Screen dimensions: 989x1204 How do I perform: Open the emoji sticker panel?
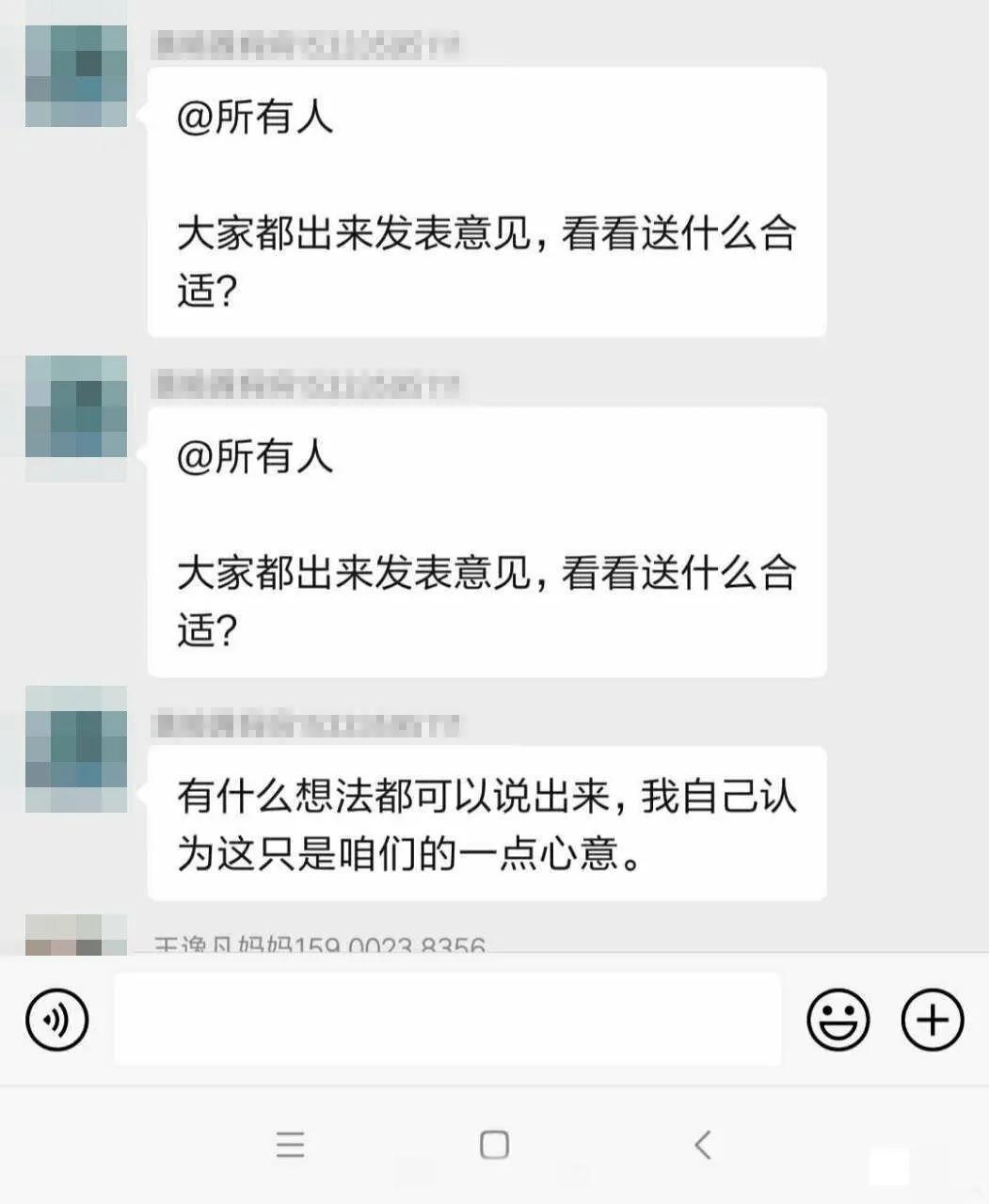pos(837,1020)
